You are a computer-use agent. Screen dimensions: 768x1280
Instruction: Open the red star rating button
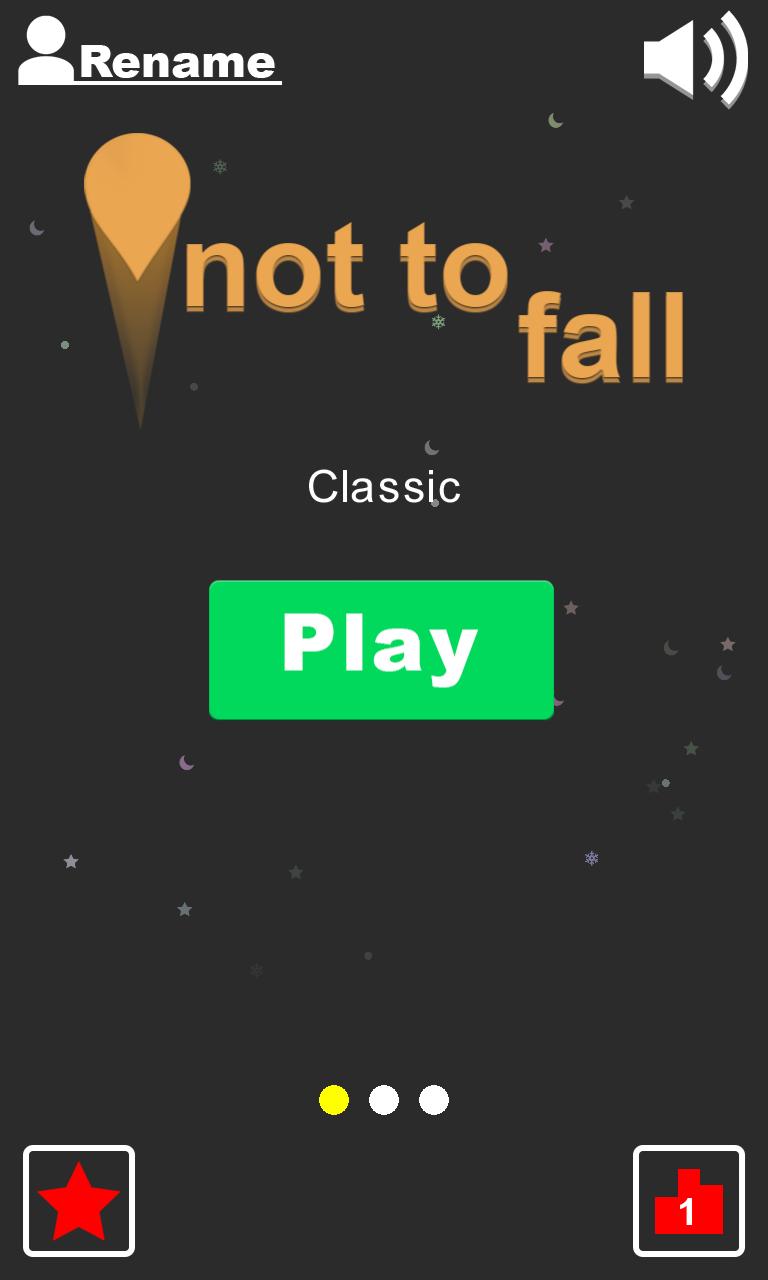pos(79,1200)
